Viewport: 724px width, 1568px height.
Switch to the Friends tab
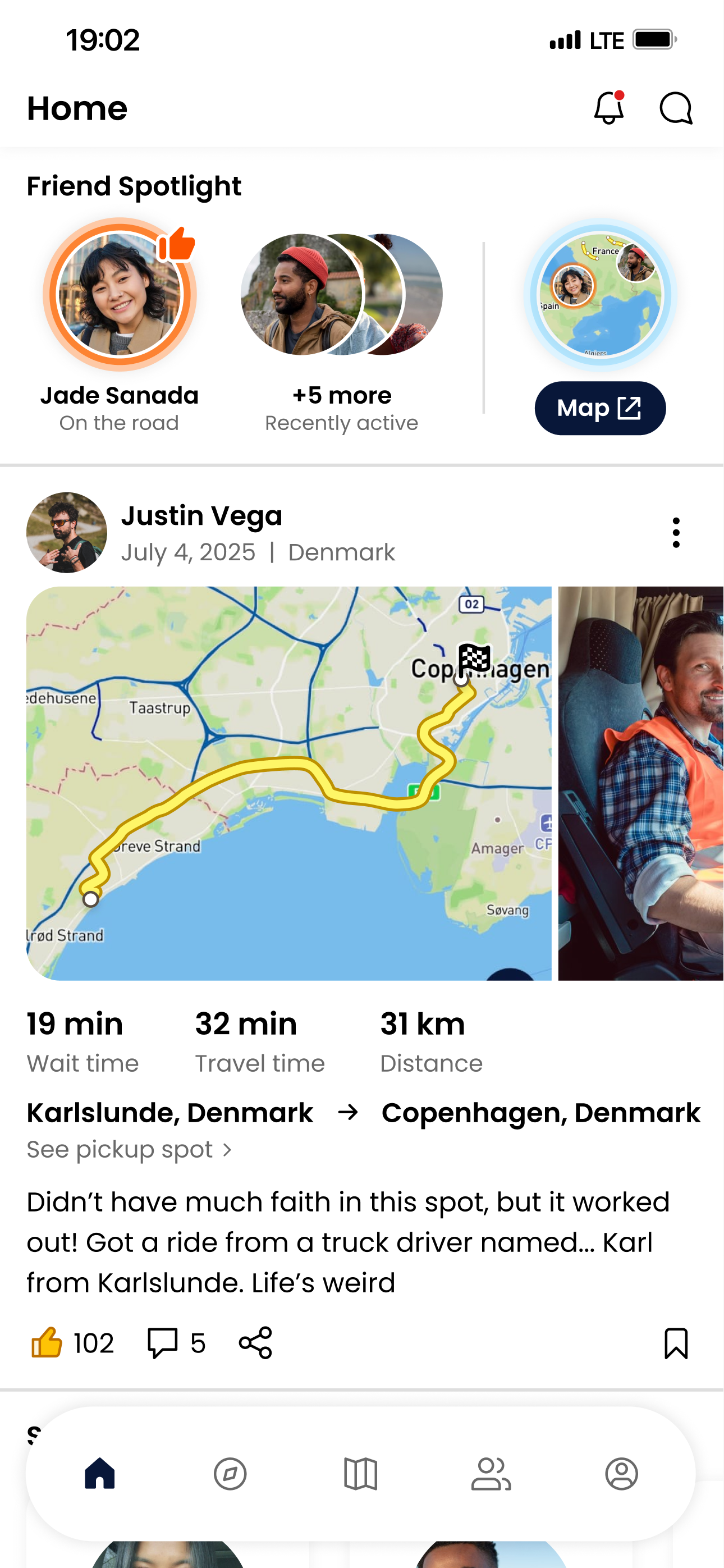click(x=491, y=1474)
